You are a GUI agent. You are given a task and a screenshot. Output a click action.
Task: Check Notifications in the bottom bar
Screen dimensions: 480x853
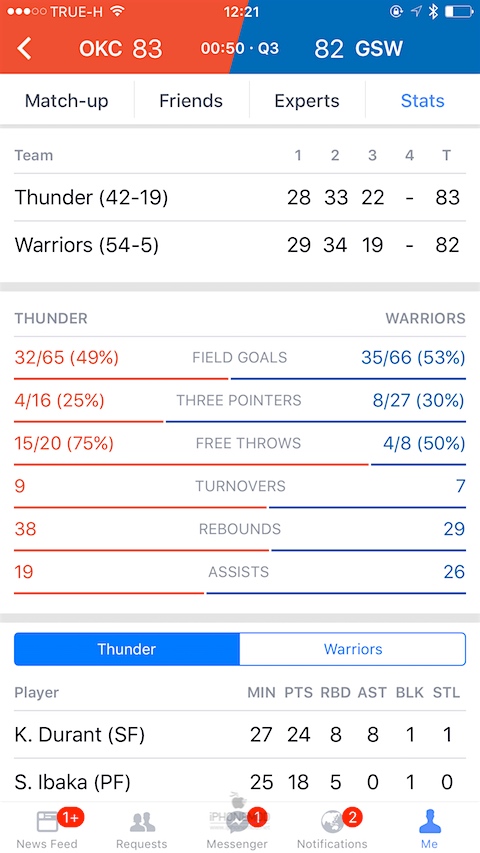tap(332, 827)
